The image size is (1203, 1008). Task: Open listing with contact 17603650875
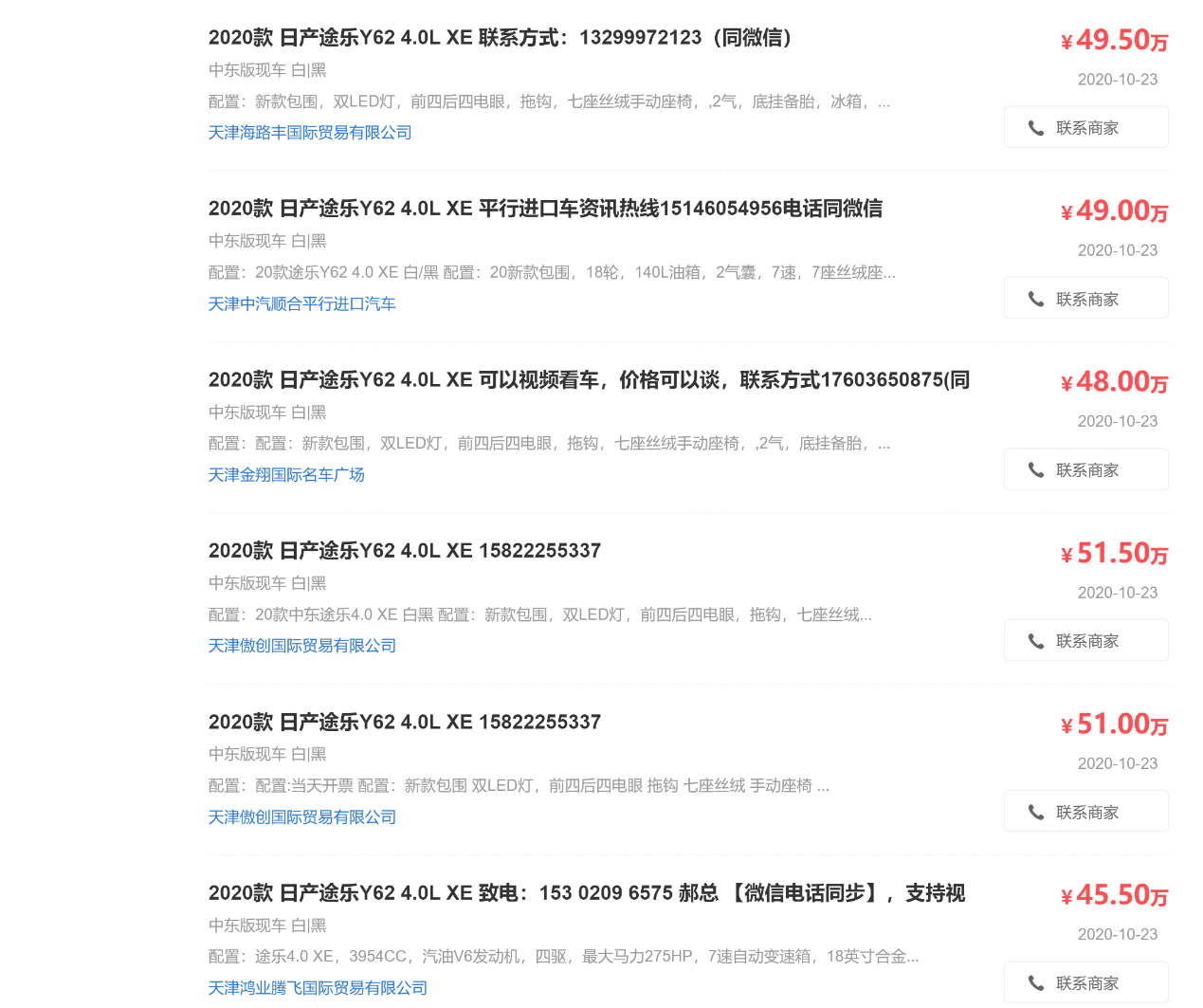click(588, 380)
